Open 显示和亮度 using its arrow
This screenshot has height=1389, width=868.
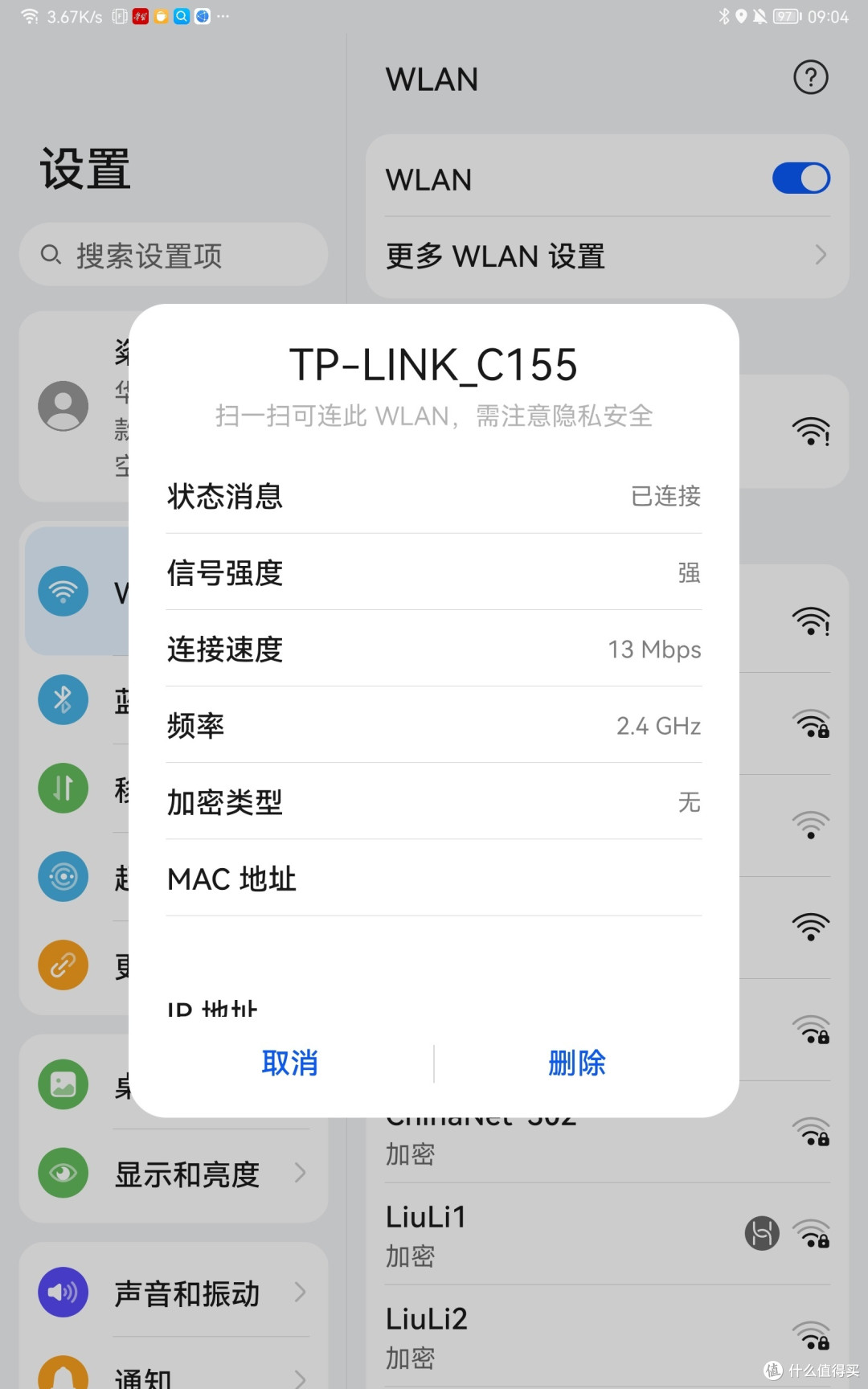pos(301,1173)
